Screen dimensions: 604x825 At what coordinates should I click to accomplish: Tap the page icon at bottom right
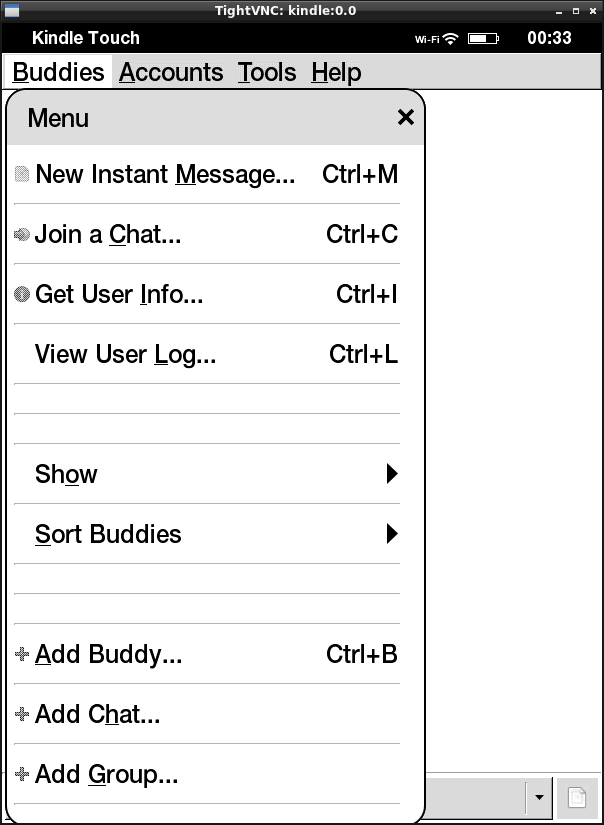(577, 798)
